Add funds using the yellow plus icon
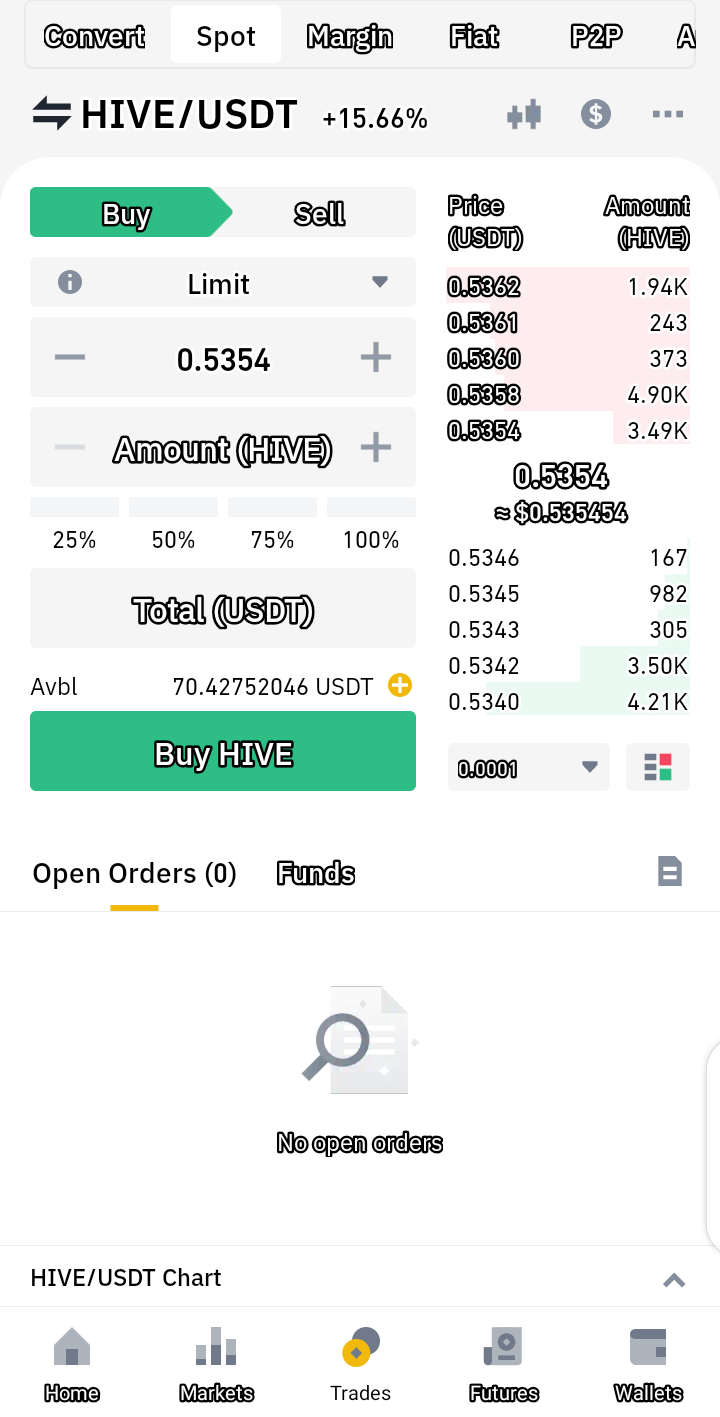Image resolution: width=720 pixels, height=1417 pixels. coord(400,686)
